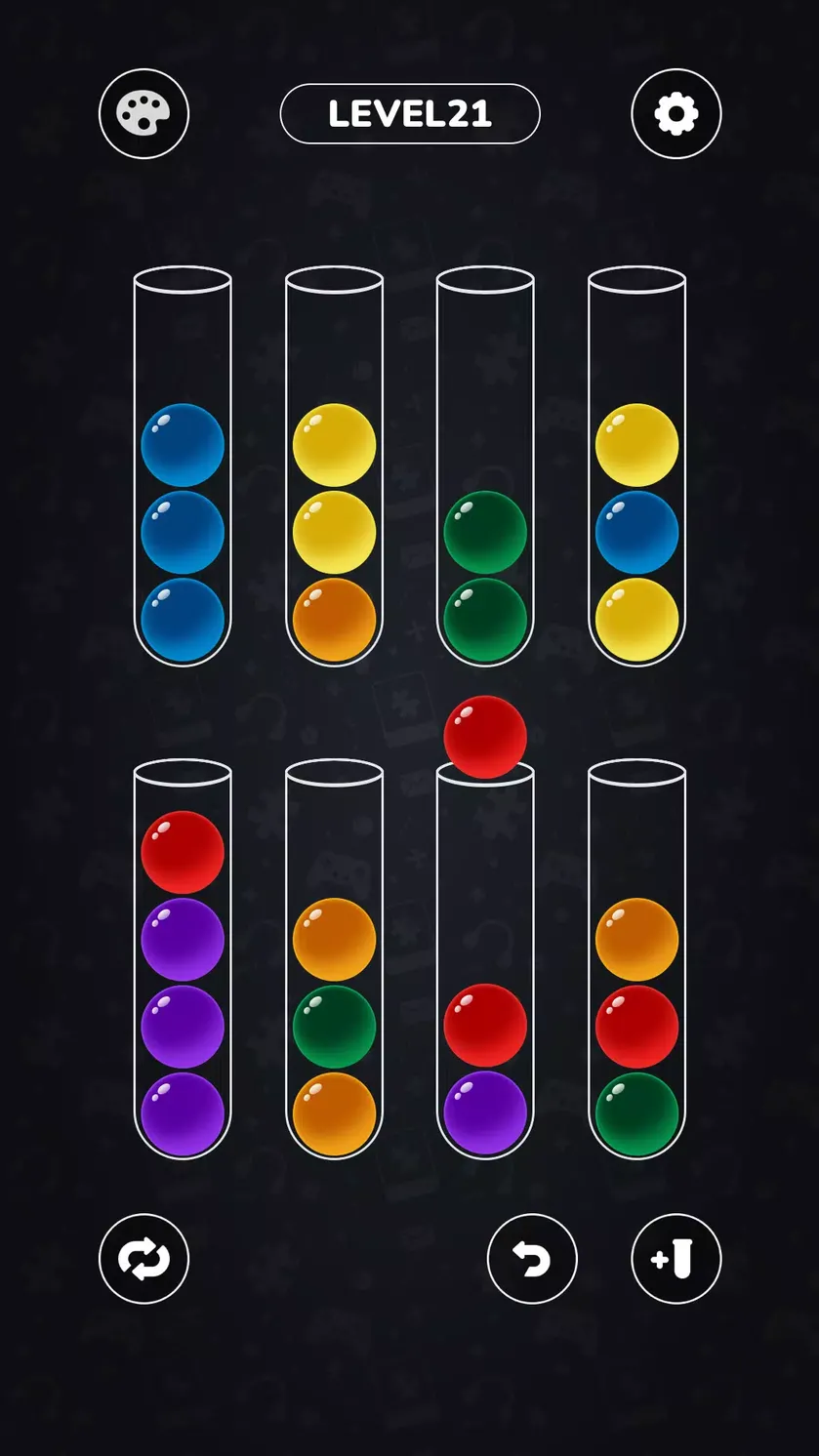Select the tube with orange, green, orange balls

334,959
